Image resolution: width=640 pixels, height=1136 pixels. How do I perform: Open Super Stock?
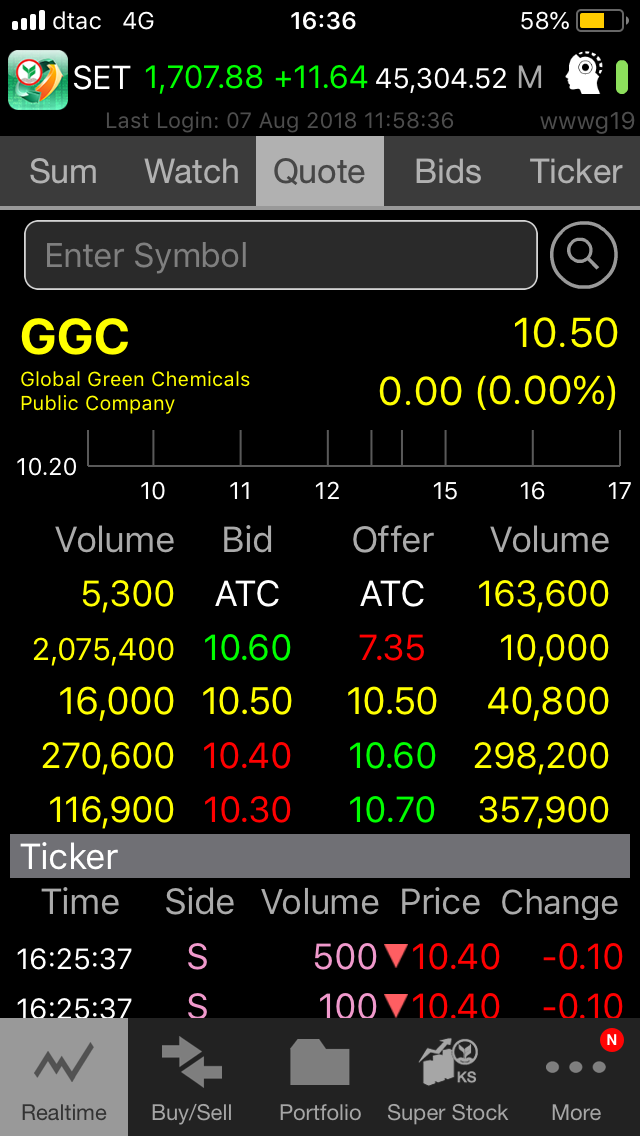(x=447, y=1078)
